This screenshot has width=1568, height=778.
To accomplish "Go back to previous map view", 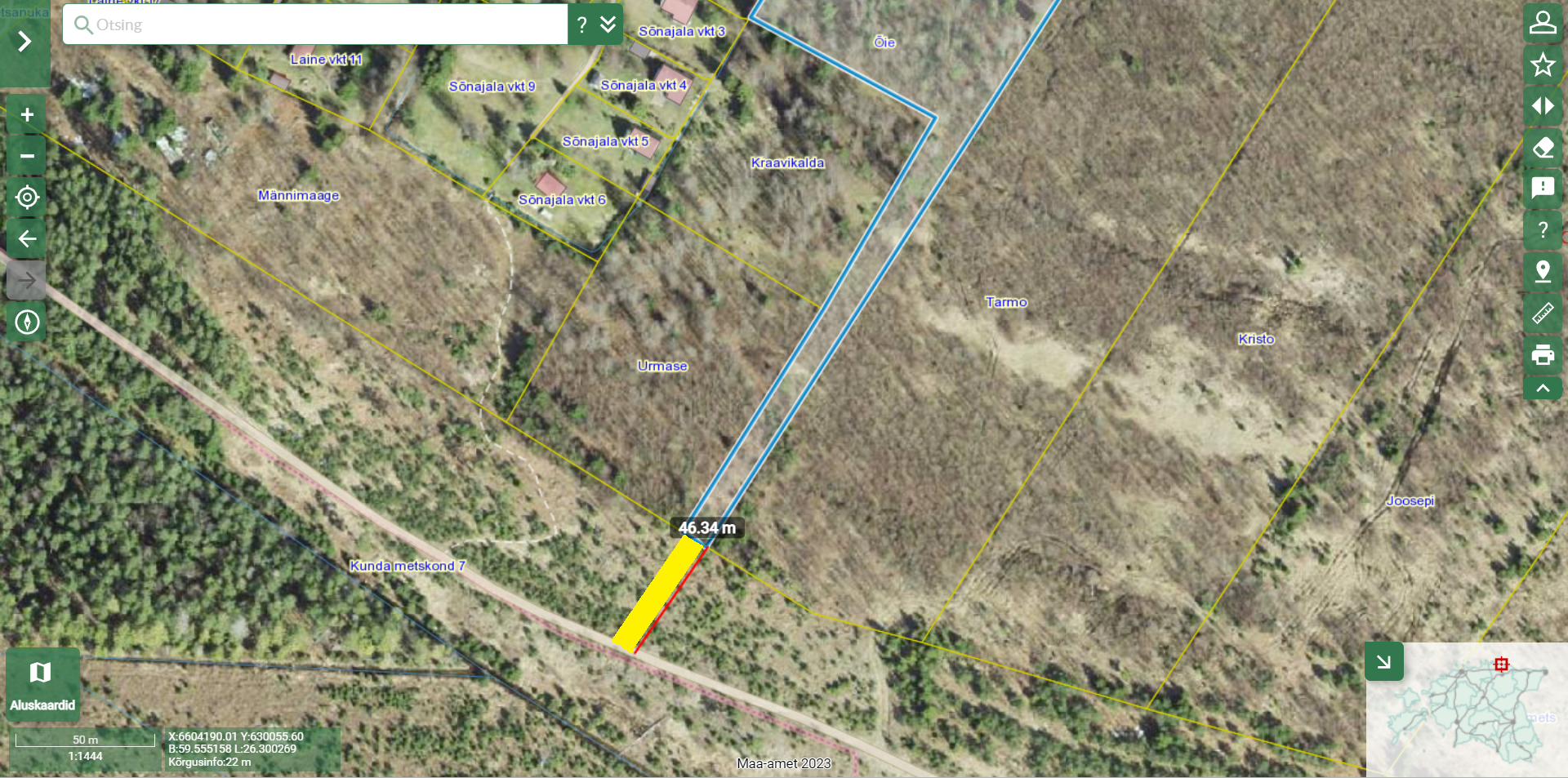I will [x=27, y=239].
